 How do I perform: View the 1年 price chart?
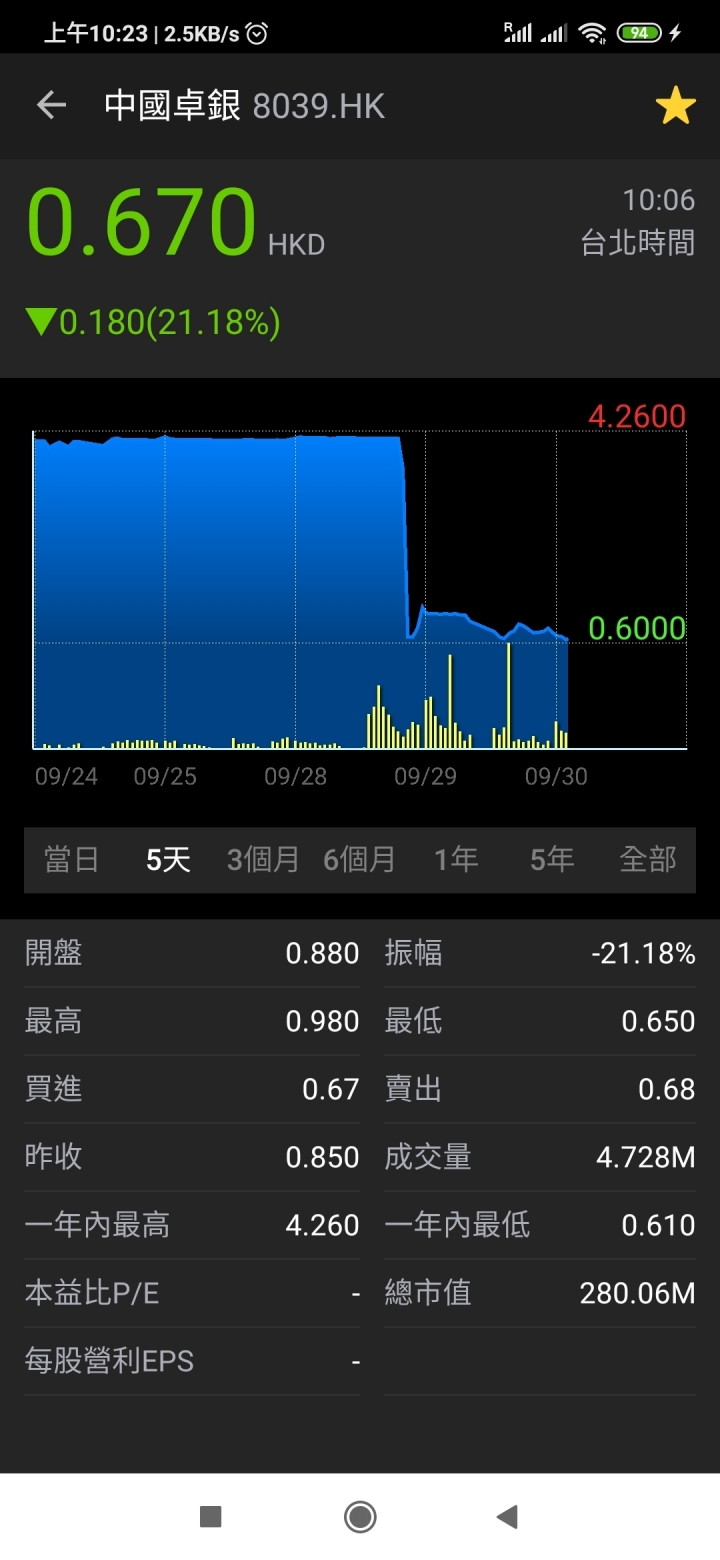click(456, 859)
